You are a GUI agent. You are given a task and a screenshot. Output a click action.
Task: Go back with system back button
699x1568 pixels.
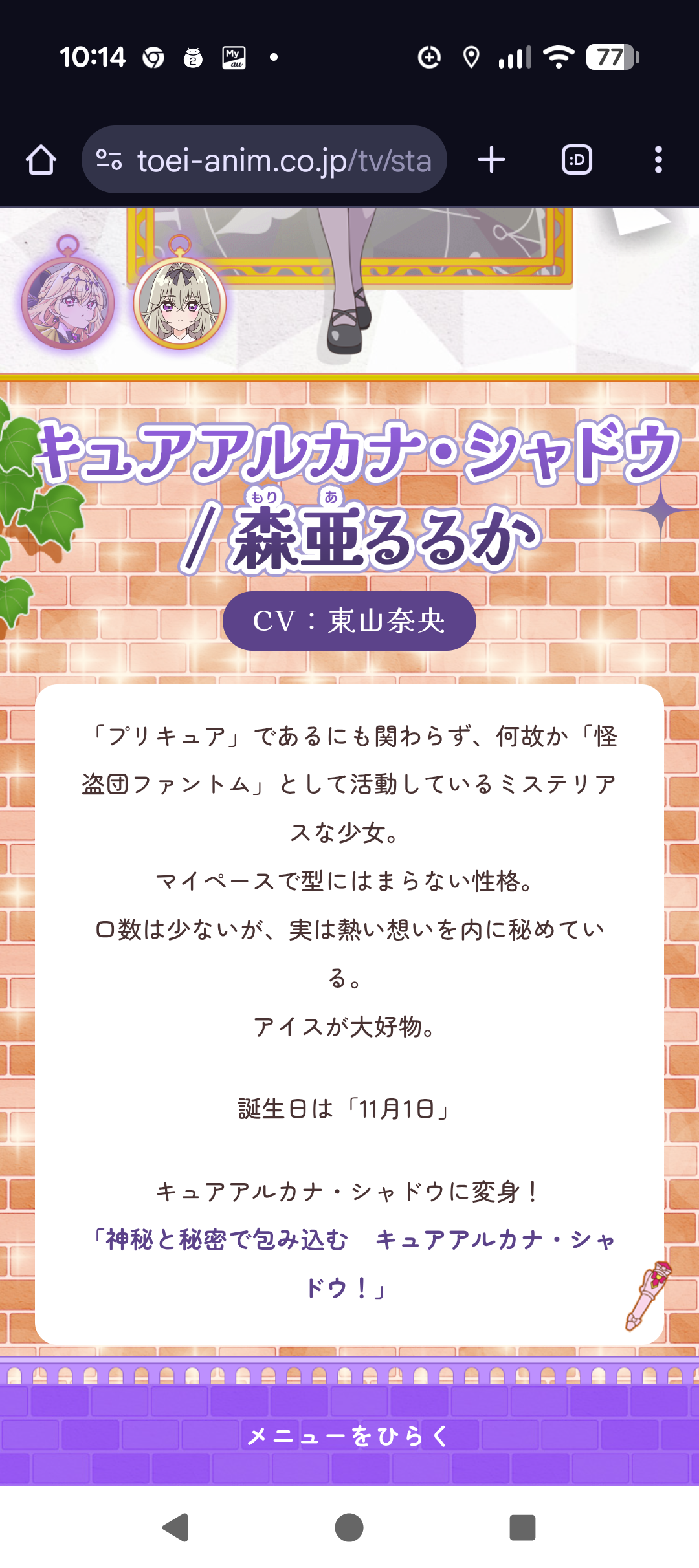175,1527
